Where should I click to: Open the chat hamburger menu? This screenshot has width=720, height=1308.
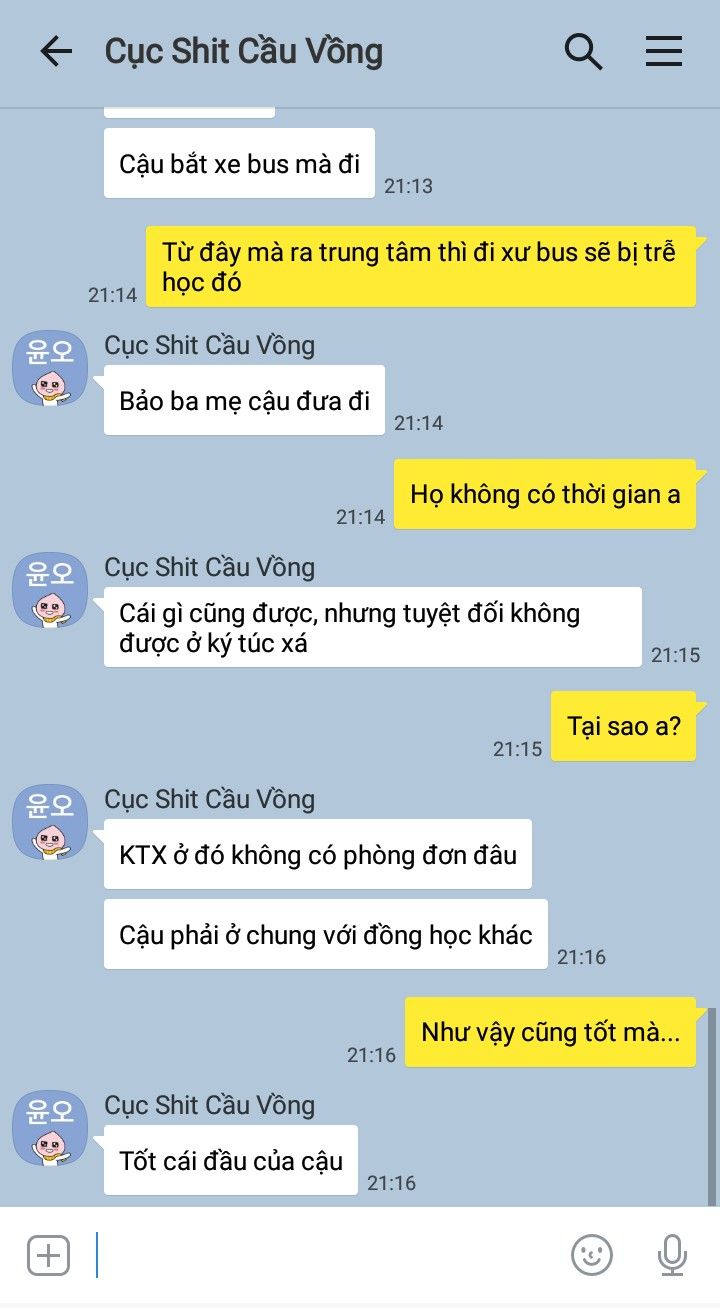click(x=663, y=52)
